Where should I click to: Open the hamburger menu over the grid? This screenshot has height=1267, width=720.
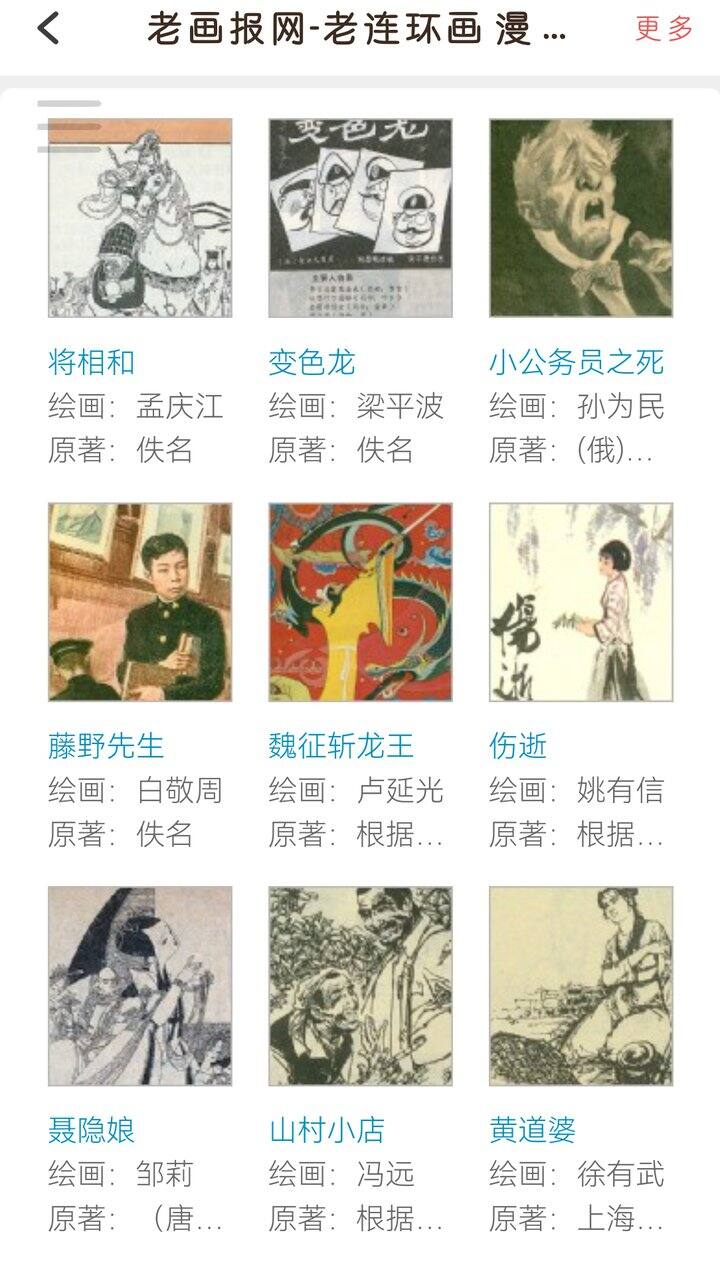68,126
